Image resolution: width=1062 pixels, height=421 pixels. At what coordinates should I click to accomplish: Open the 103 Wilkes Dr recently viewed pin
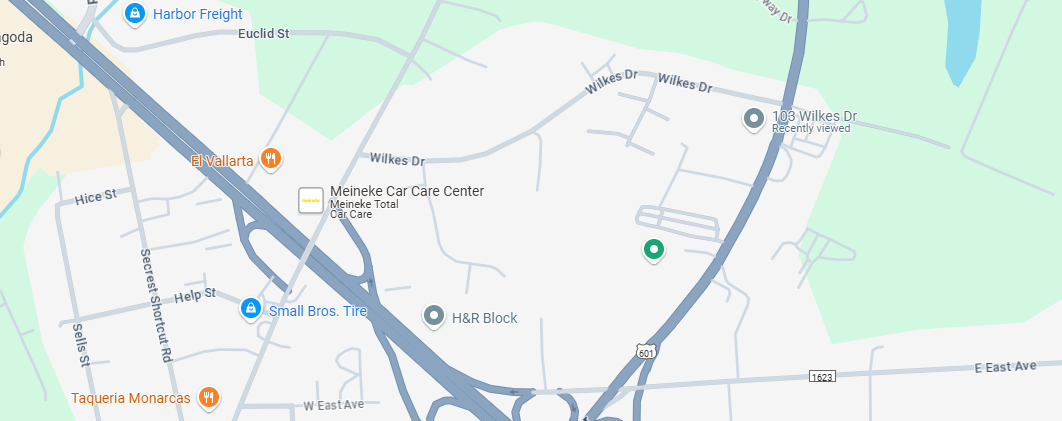754,120
